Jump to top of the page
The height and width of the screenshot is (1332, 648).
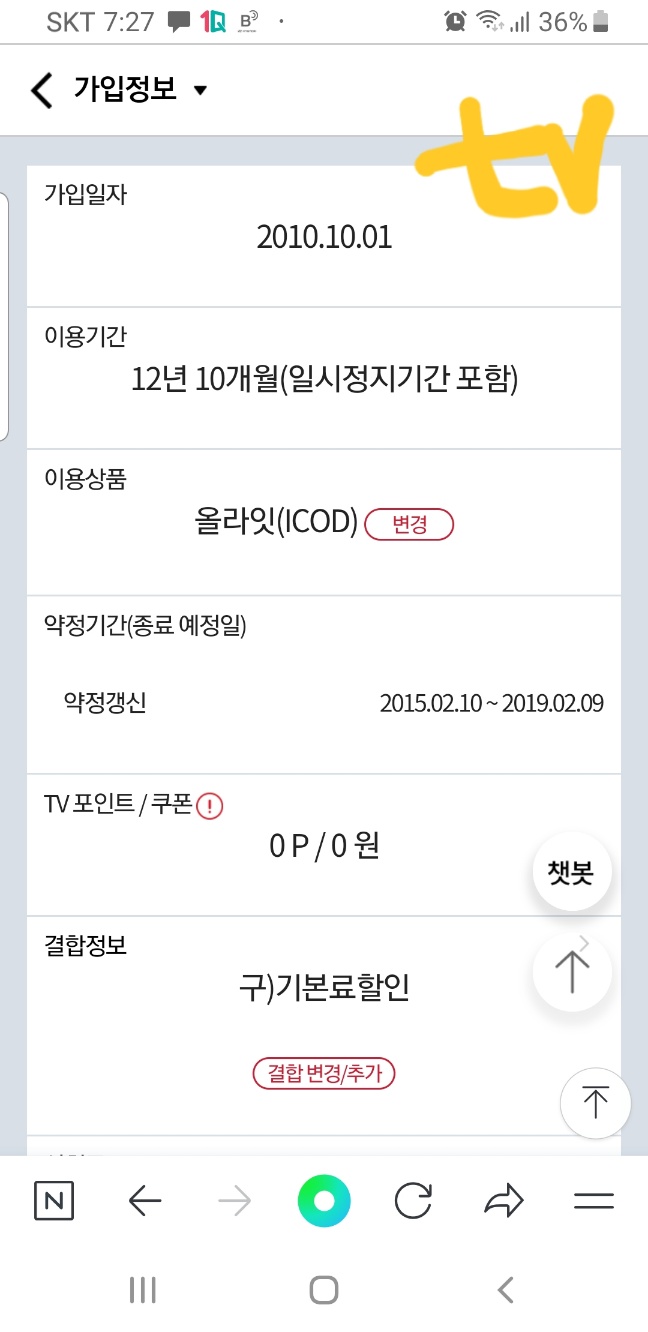595,1103
